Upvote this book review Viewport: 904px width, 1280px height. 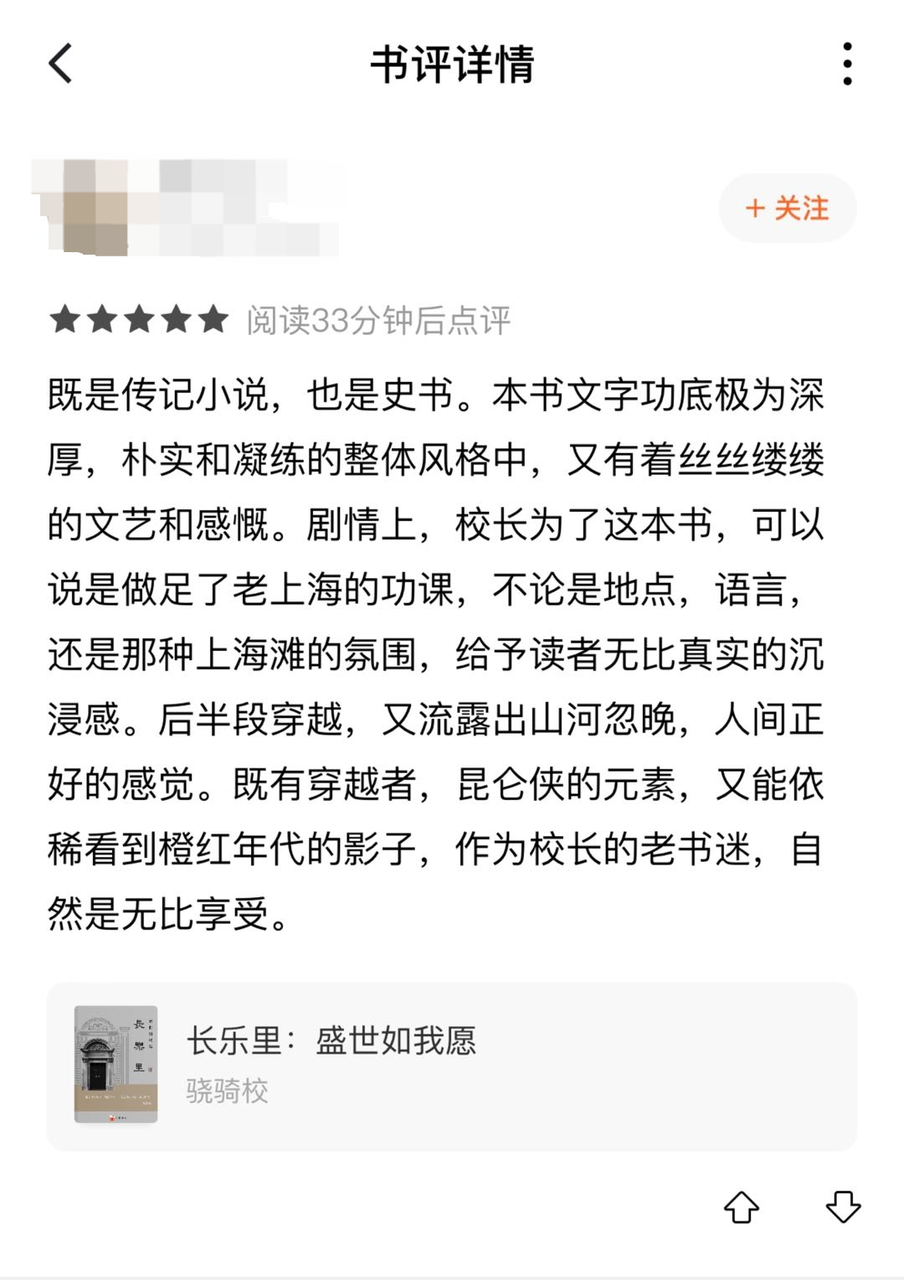tap(741, 1207)
